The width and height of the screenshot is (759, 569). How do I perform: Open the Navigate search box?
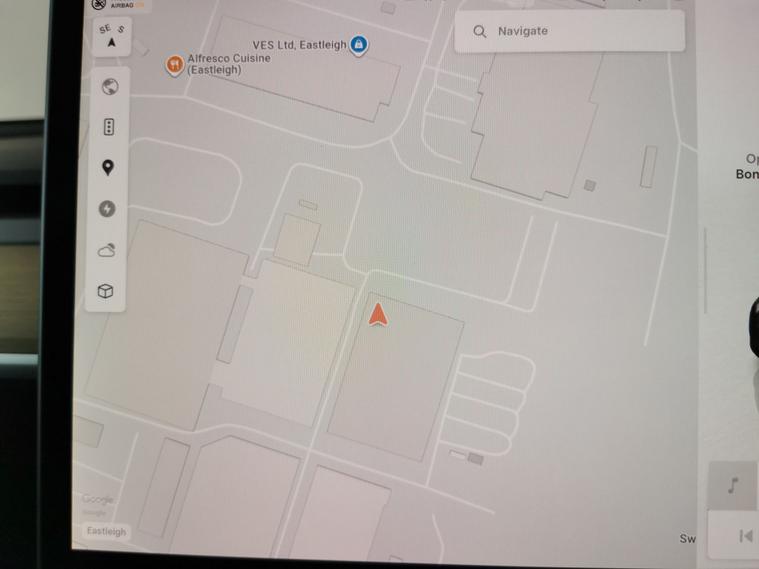click(x=568, y=31)
